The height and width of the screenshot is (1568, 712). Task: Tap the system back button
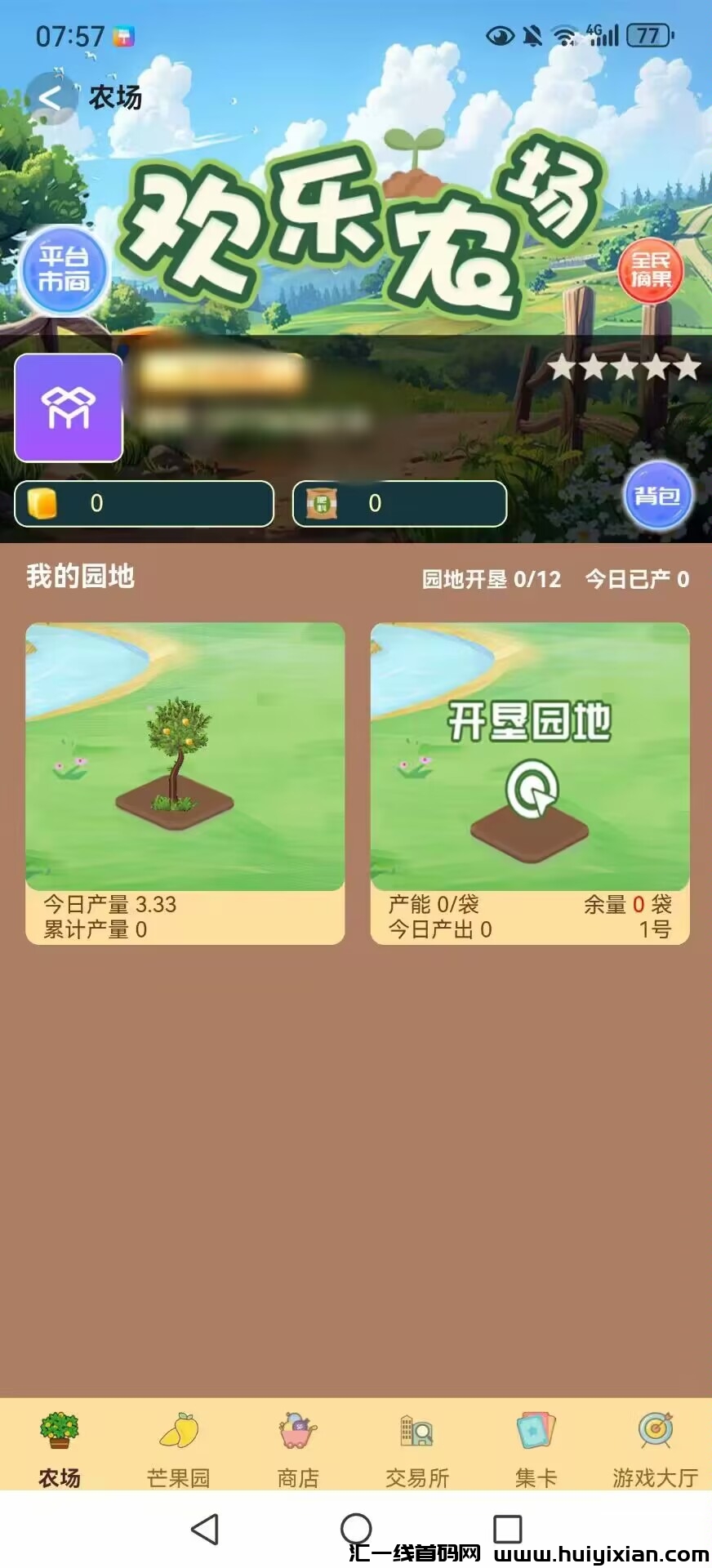205,1529
